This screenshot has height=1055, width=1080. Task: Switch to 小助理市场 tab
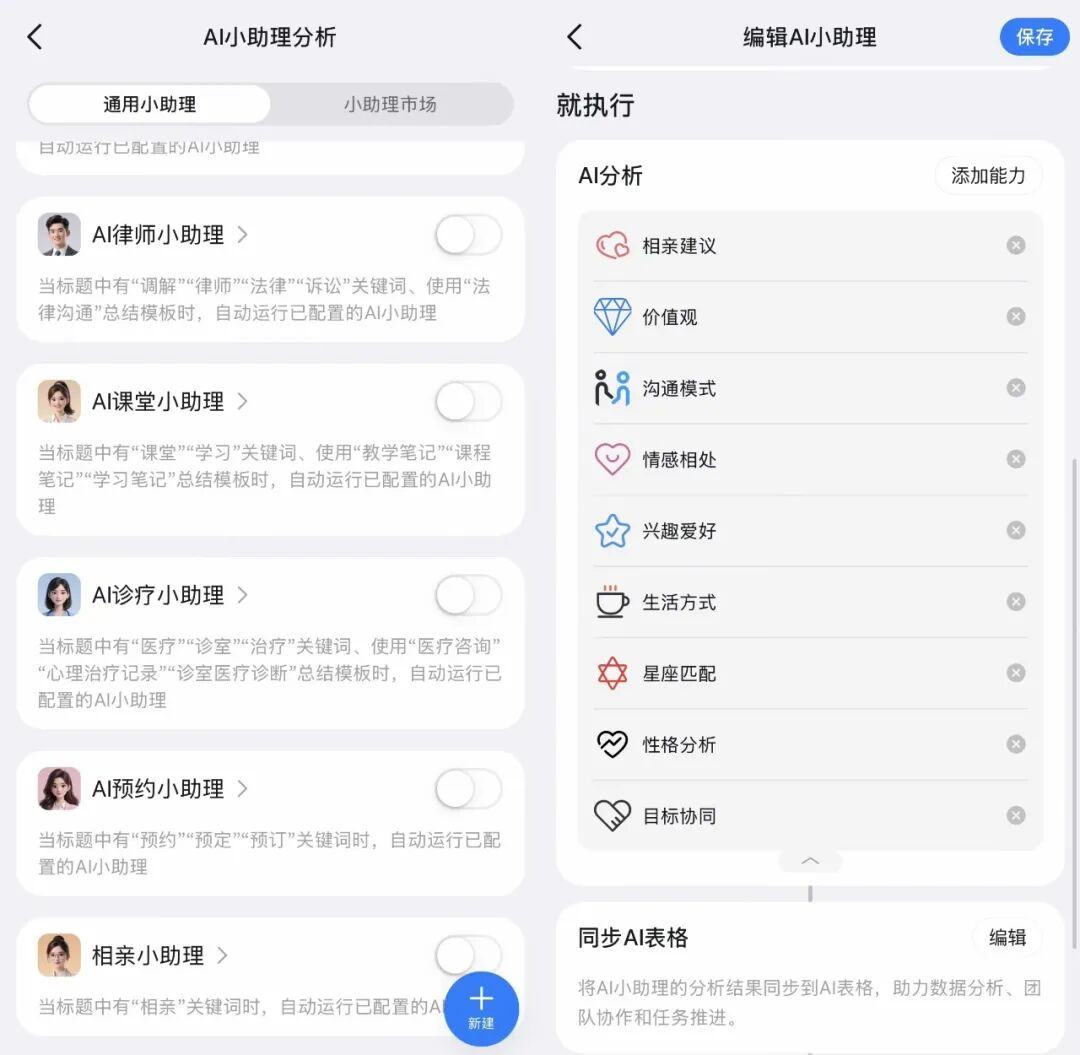tap(390, 104)
